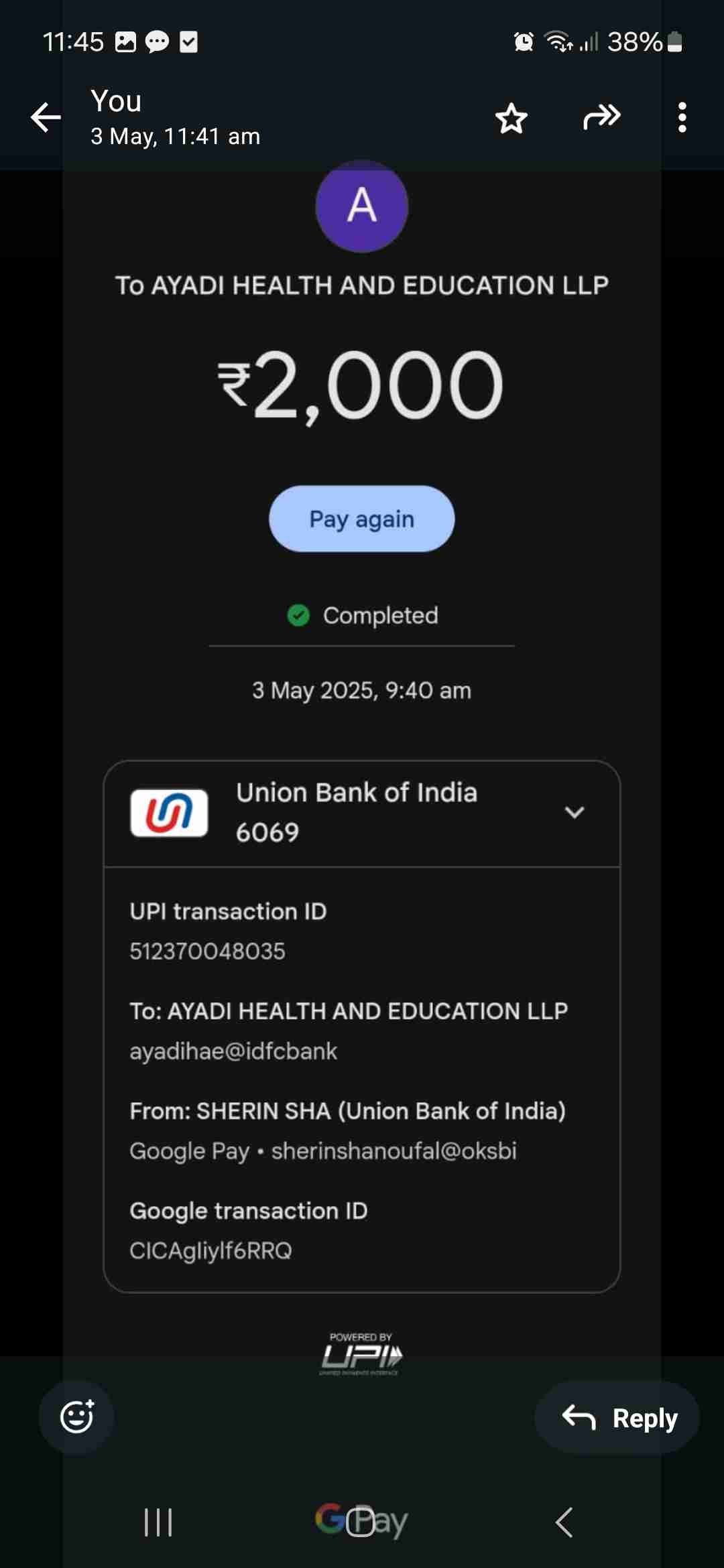The image size is (724, 1568).
Task: Open the three-dot overflow menu
Action: (x=682, y=118)
